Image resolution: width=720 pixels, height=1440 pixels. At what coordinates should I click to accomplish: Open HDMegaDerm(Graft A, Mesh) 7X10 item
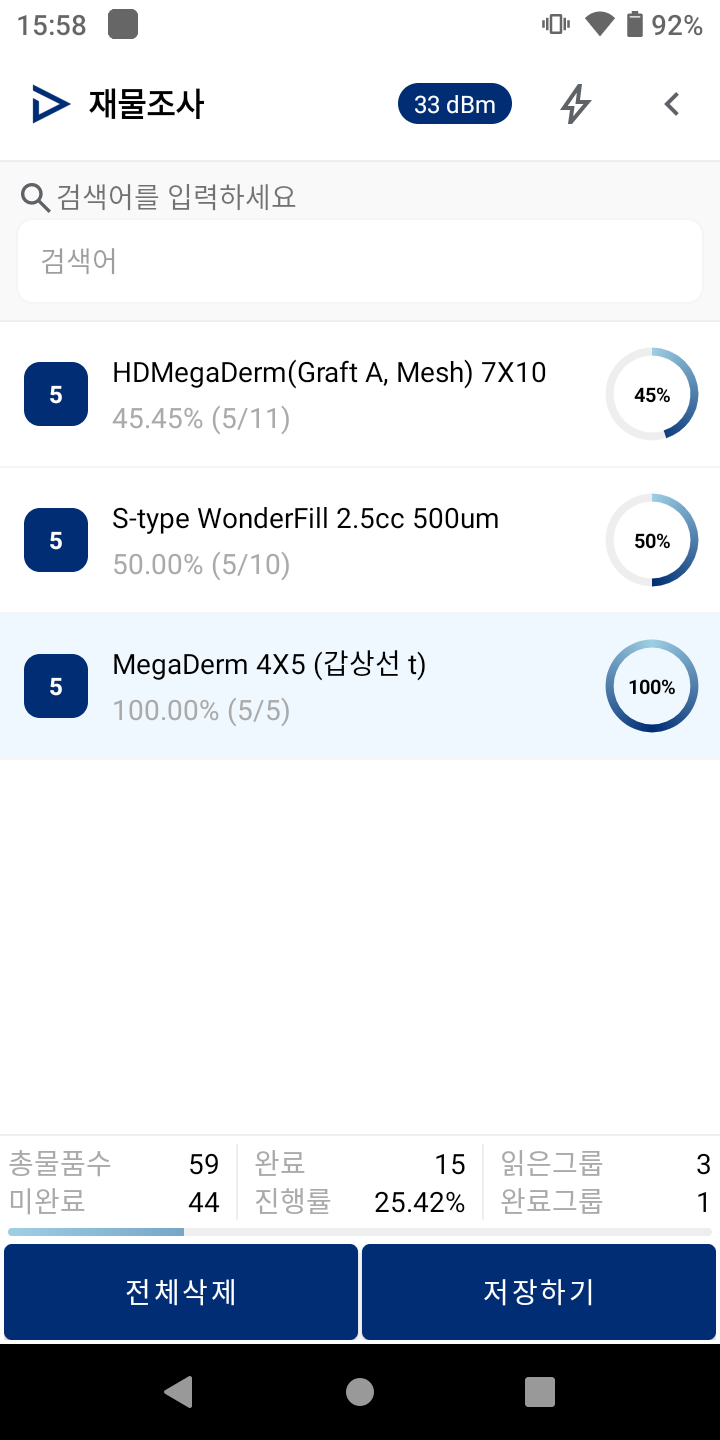(360, 395)
